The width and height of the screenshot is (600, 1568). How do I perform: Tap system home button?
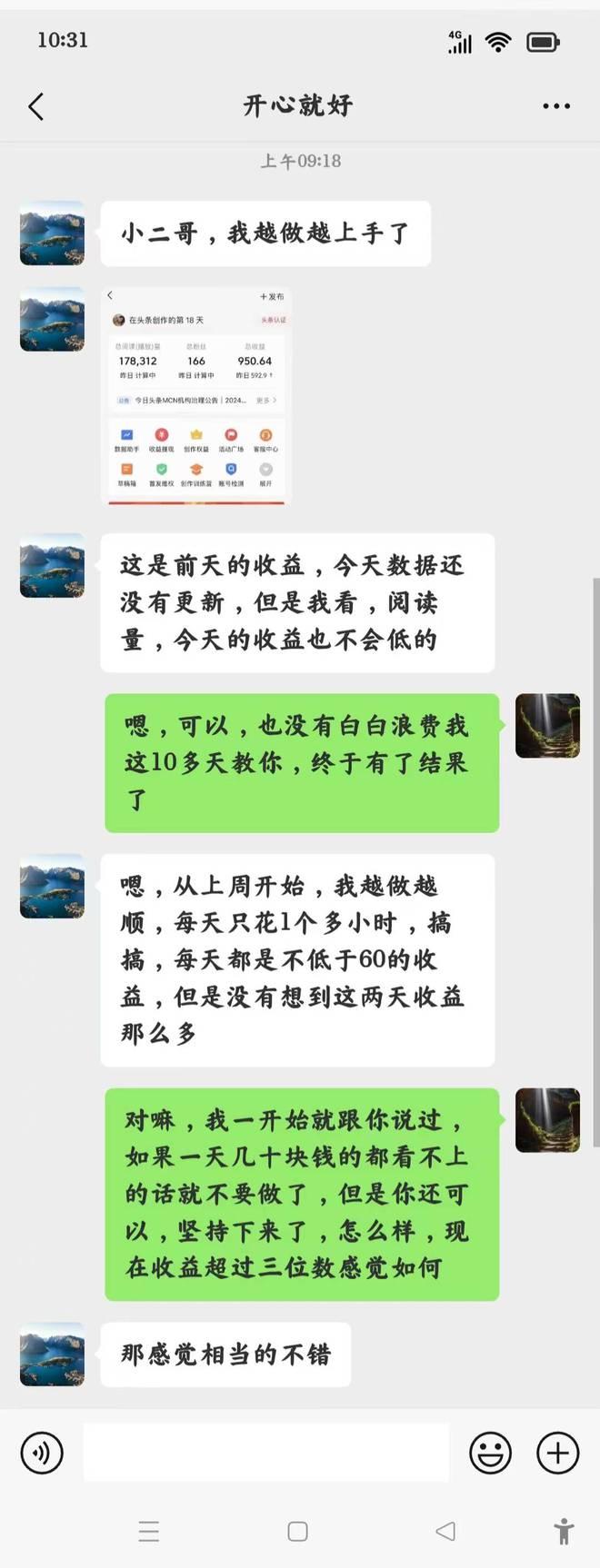pyautogui.click(x=297, y=1532)
